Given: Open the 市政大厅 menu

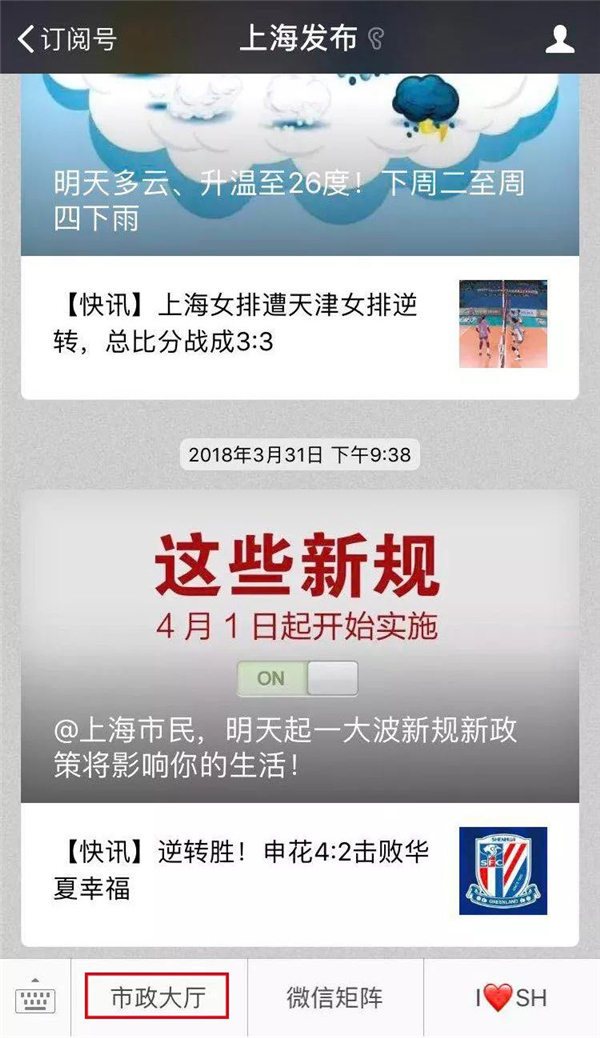Looking at the screenshot, I should (157, 997).
